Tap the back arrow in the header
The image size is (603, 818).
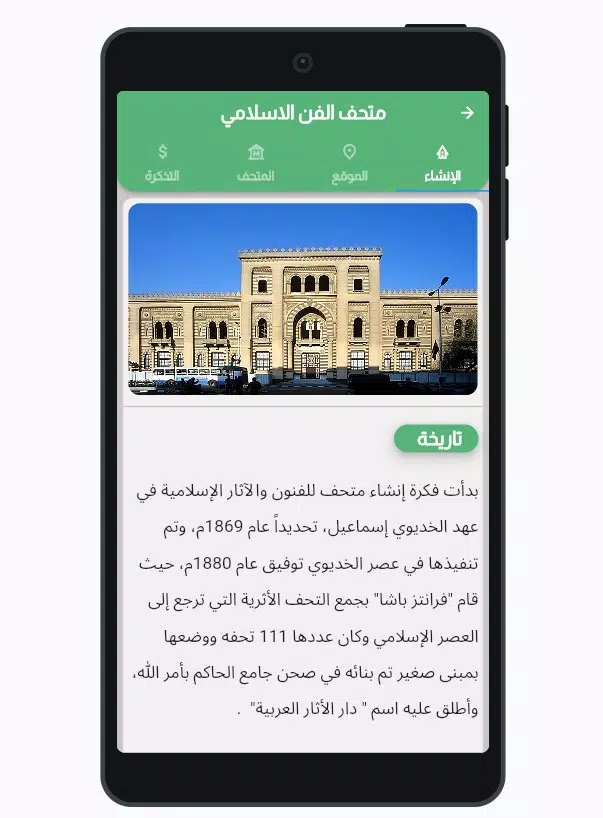[467, 113]
